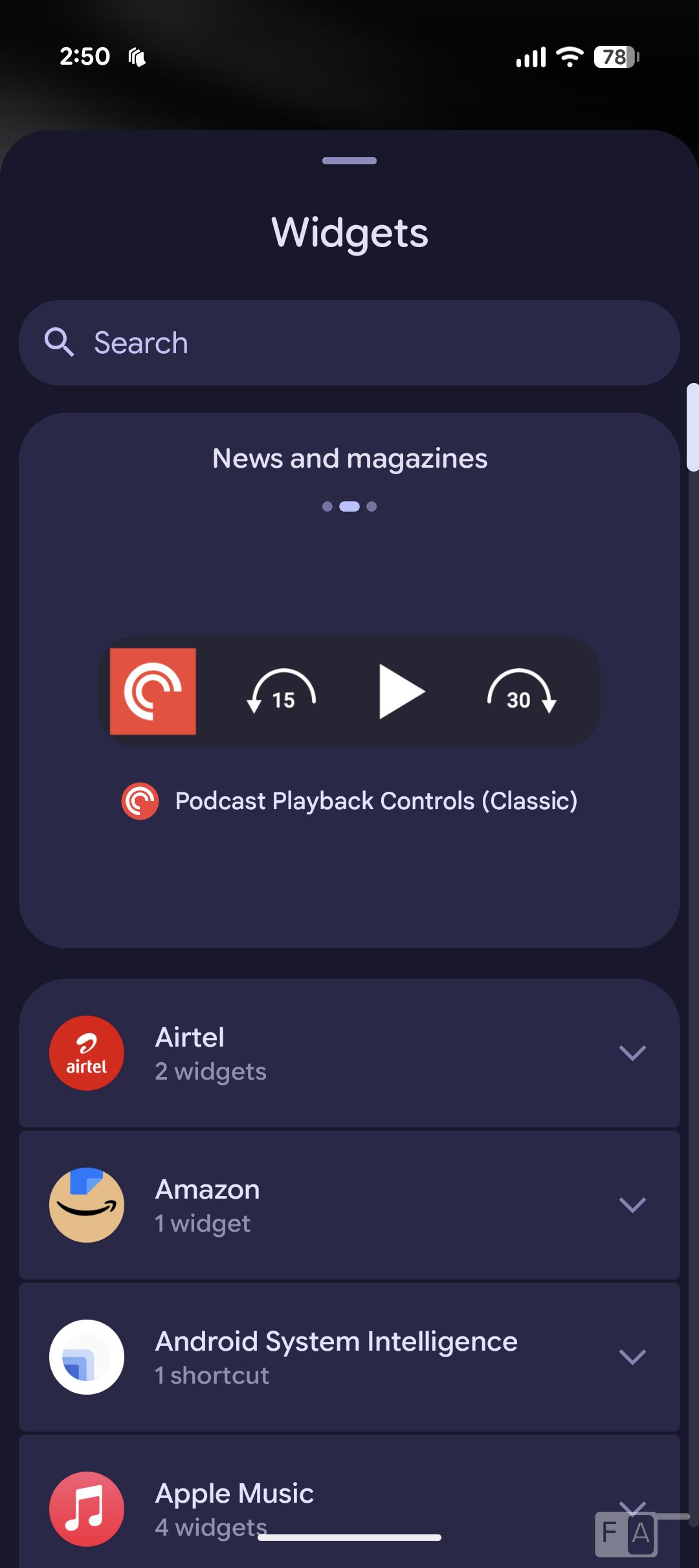
Task: Select the Podcast Playback Controls widget preview
Action: (349, 691)
